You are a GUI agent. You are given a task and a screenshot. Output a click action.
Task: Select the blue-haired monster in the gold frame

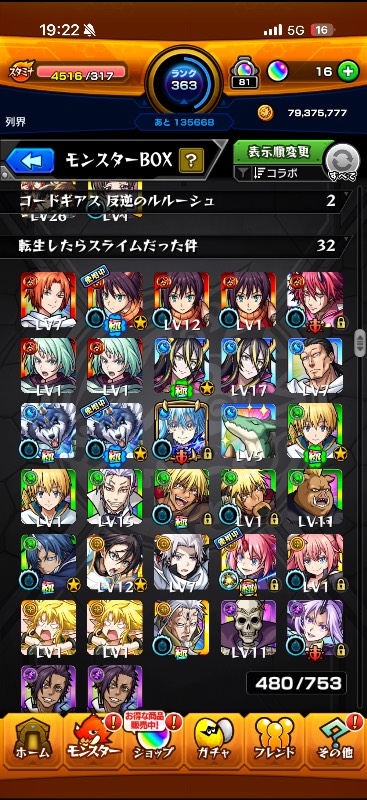click(182, 431)
